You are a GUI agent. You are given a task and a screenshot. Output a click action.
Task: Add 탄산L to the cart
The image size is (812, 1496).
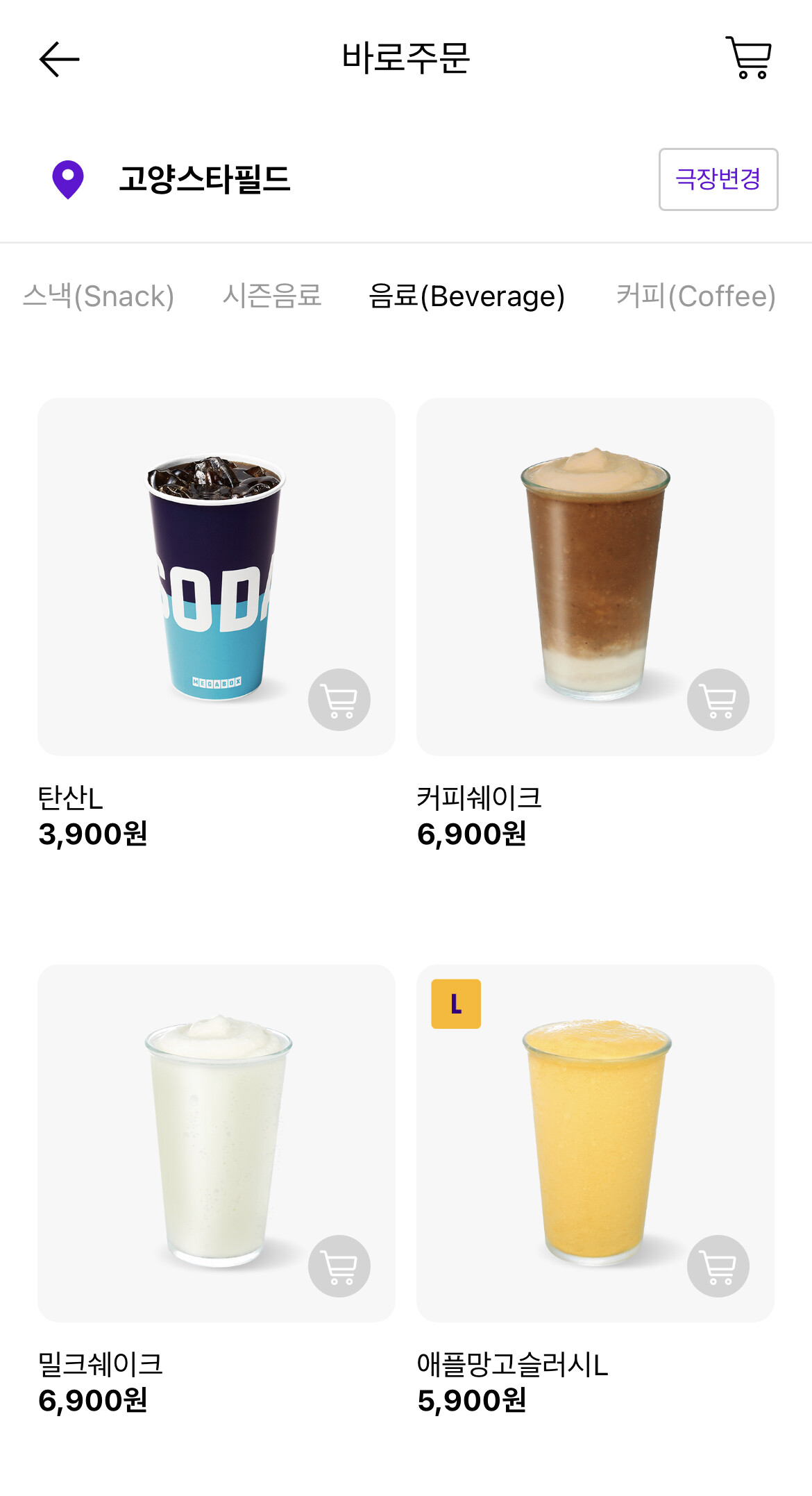click(339, 700)
